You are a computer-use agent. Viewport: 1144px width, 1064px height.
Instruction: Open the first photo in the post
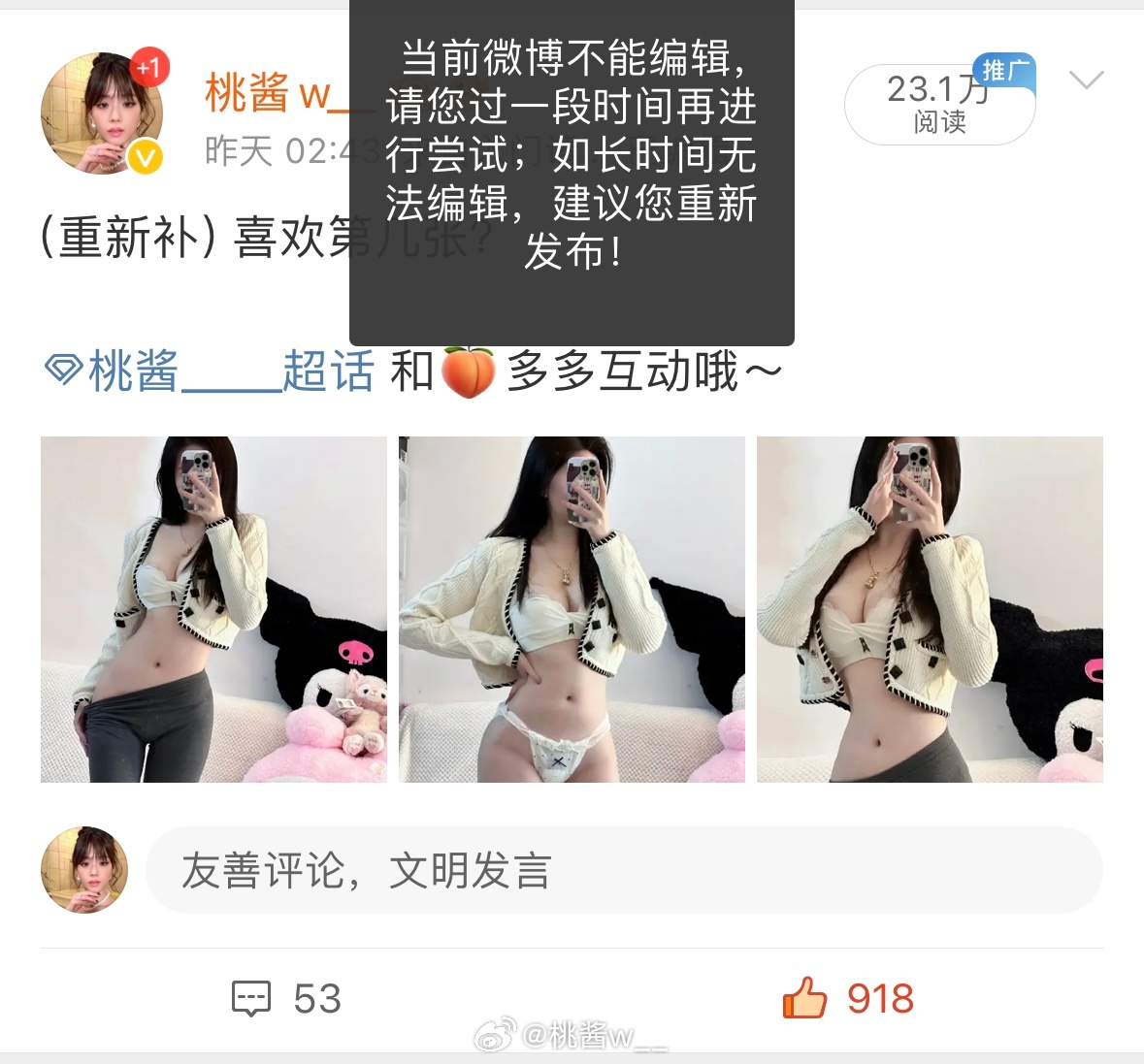click(213, 609)
